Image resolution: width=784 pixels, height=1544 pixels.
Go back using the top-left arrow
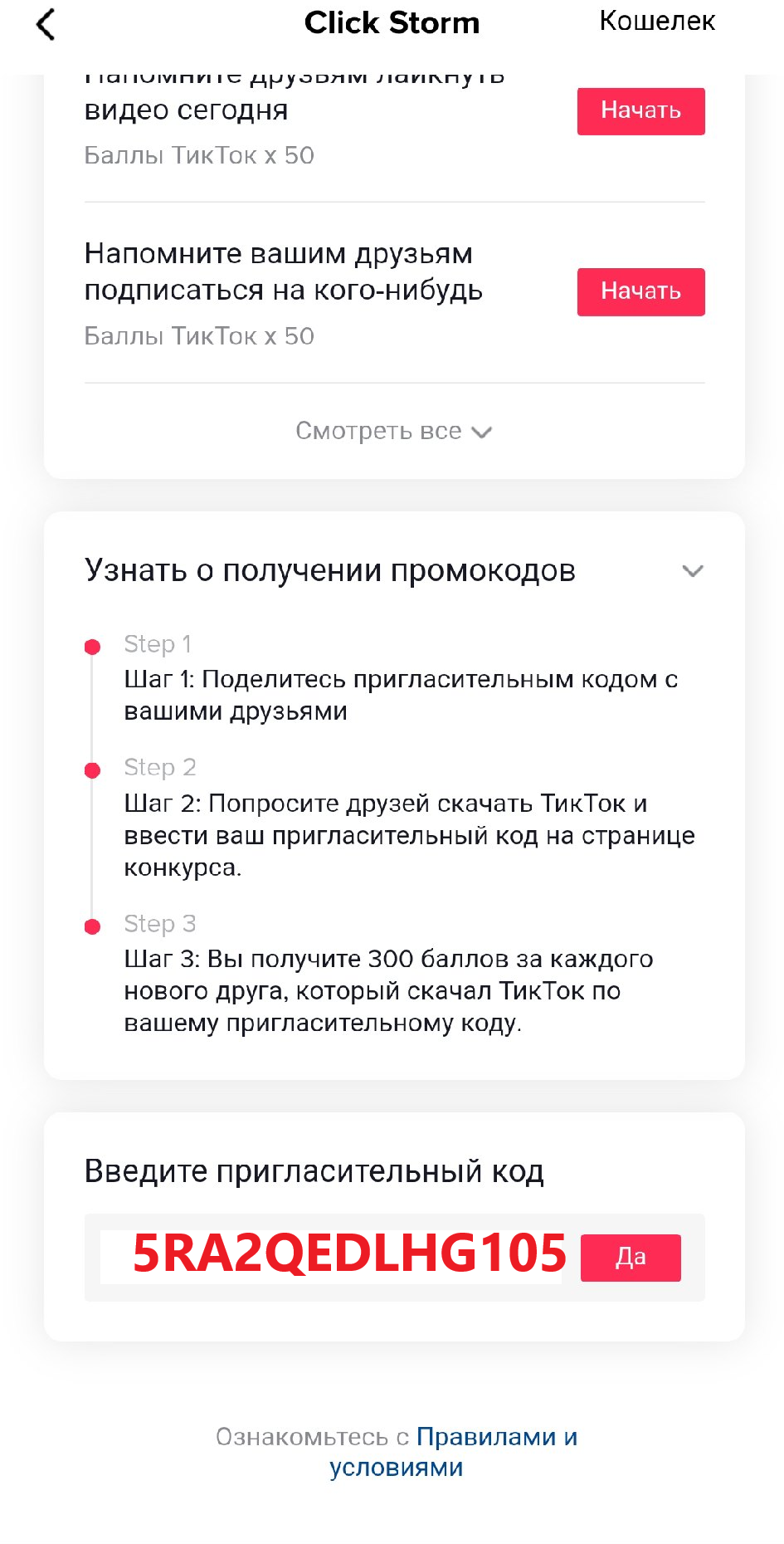(46, 24)
